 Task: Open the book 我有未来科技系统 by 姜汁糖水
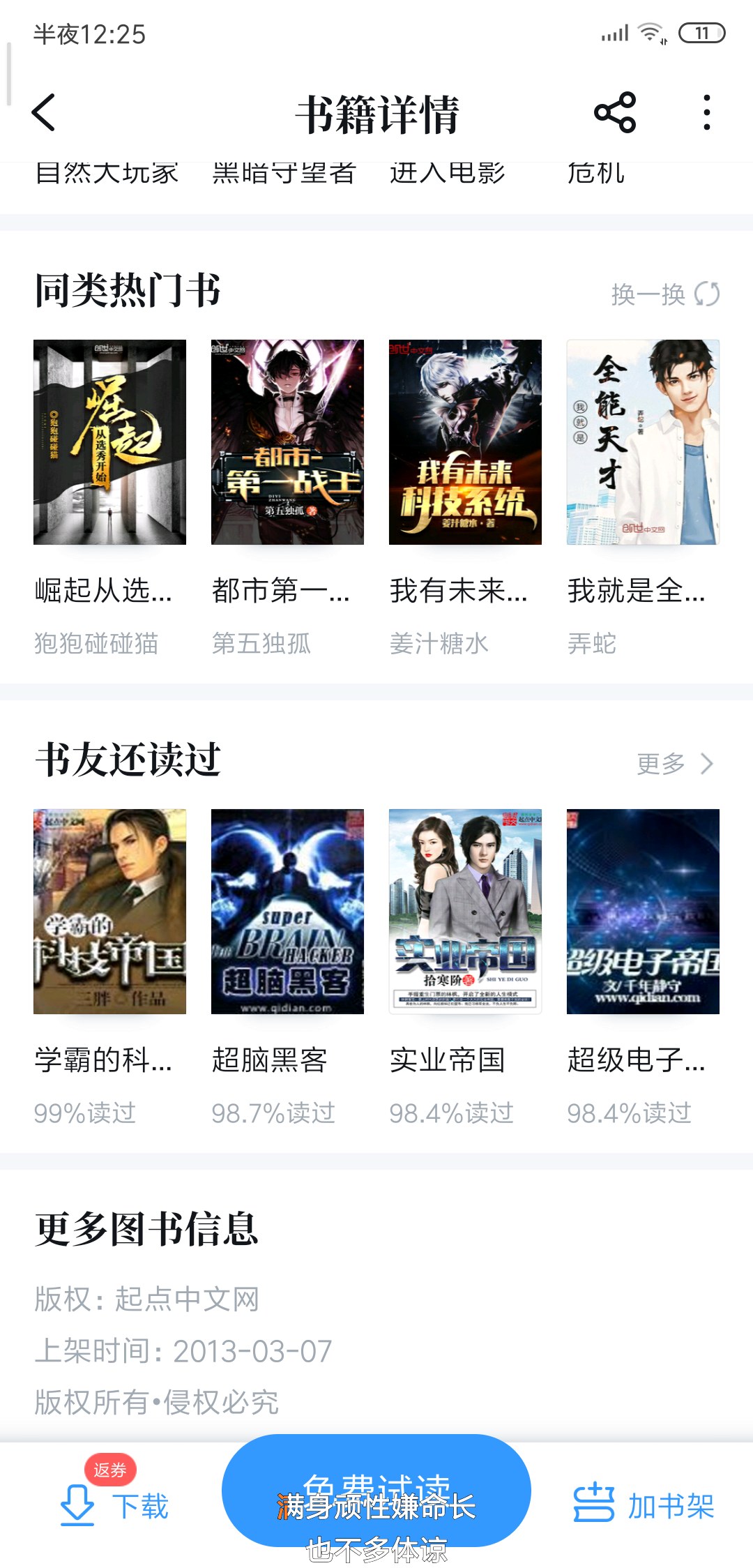coord(465,442)
